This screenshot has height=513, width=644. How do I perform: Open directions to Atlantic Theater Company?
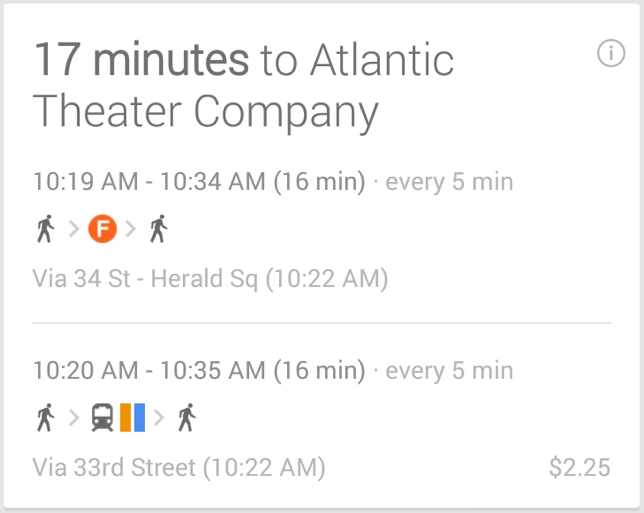[x=245, y=86]
